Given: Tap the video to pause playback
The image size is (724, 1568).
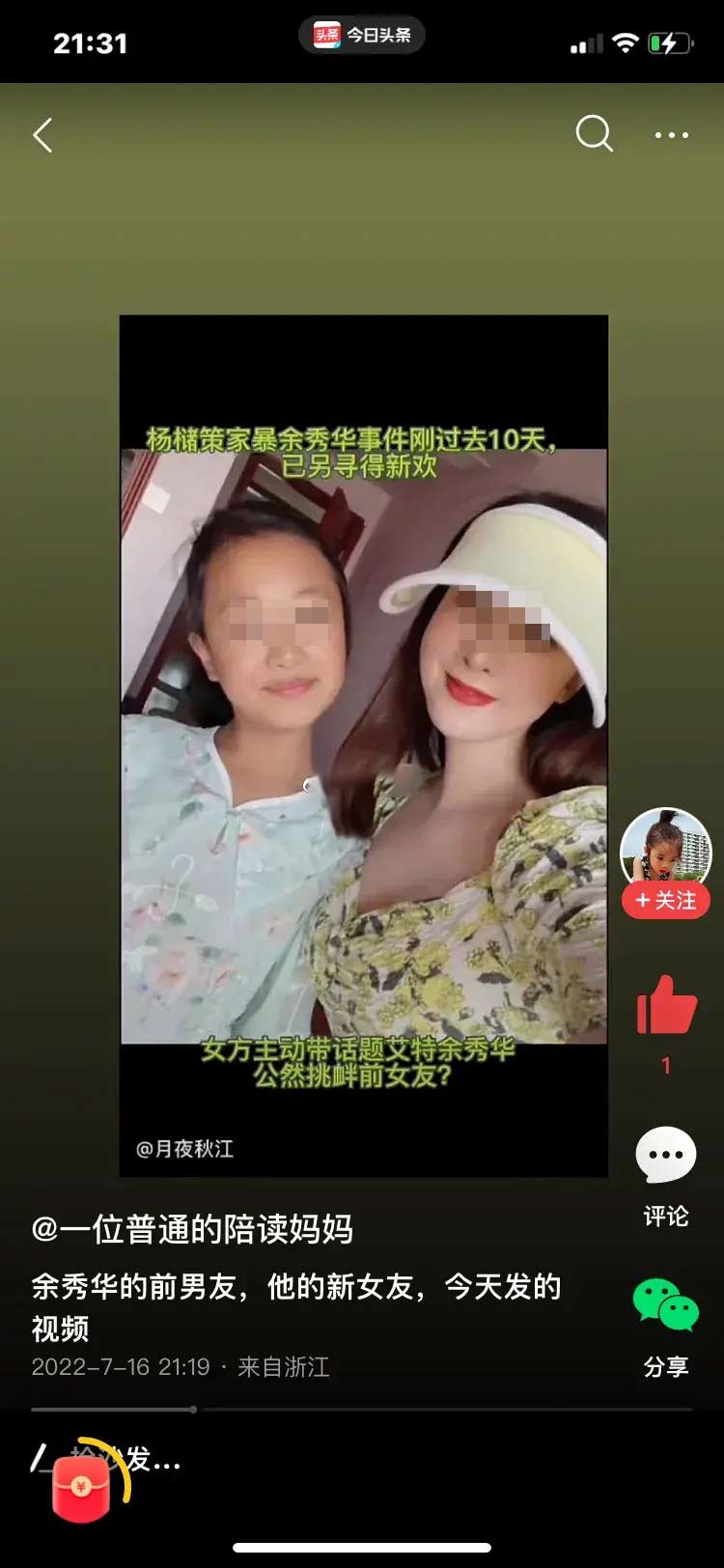Looking at the screenshot, I should pyautogui.click(x=363, y=745).
